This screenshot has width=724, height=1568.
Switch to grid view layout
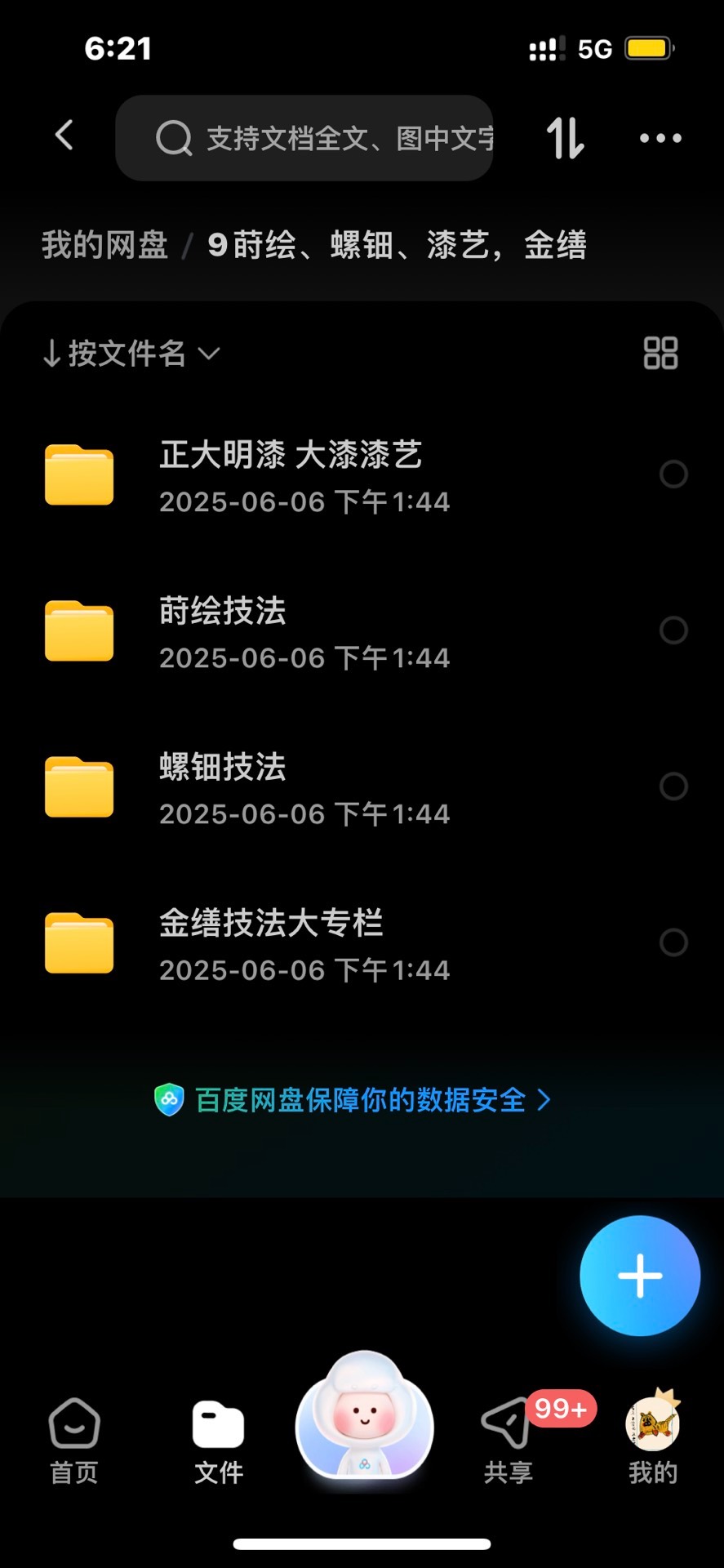pos(660,354)
